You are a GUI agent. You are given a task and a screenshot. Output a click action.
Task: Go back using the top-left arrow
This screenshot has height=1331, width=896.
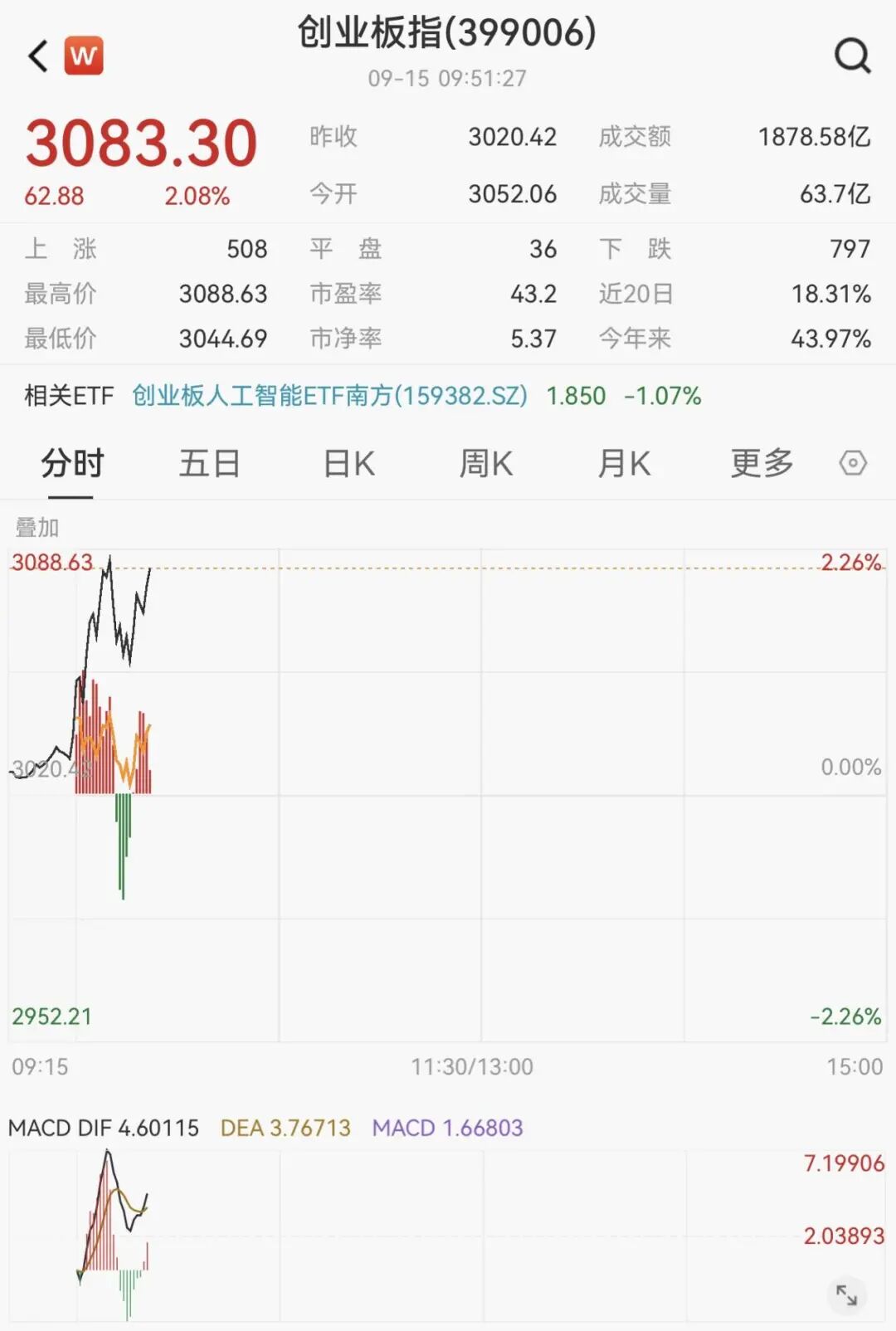point(38,56)
